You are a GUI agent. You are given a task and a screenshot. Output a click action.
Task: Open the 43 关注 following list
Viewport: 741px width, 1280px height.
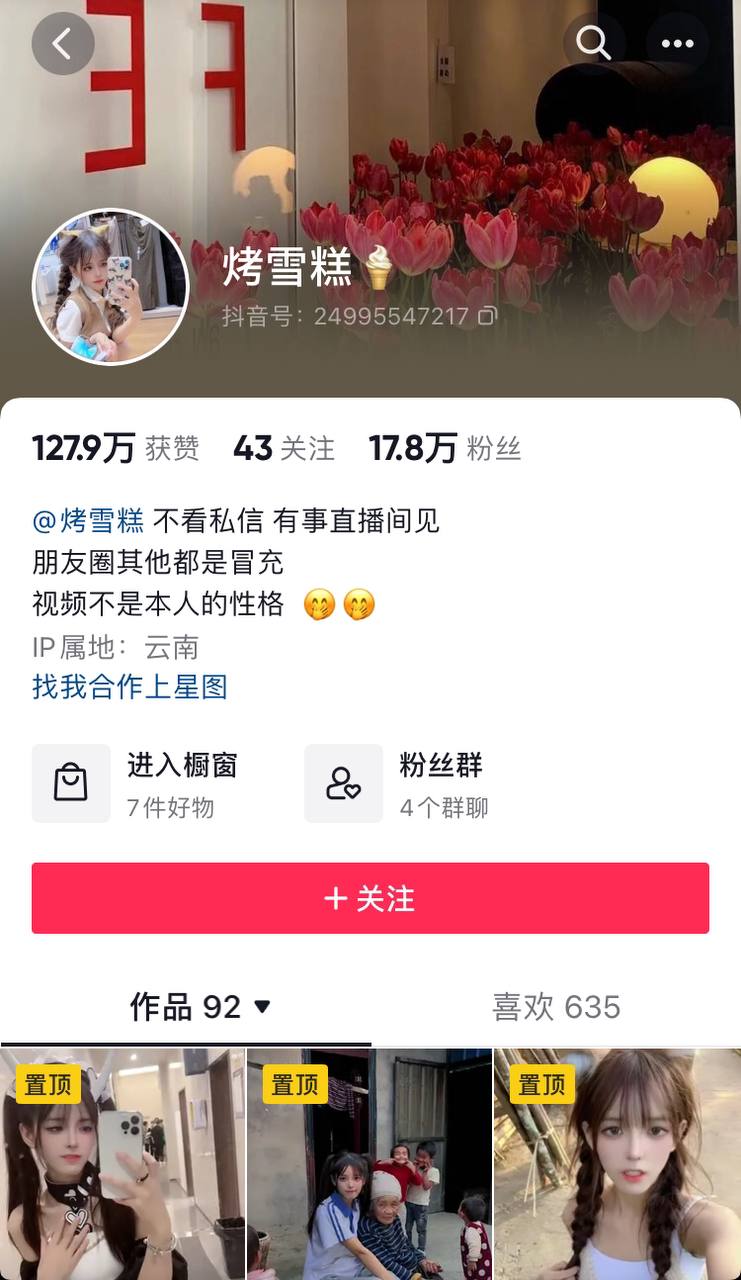tap(284, 448)
